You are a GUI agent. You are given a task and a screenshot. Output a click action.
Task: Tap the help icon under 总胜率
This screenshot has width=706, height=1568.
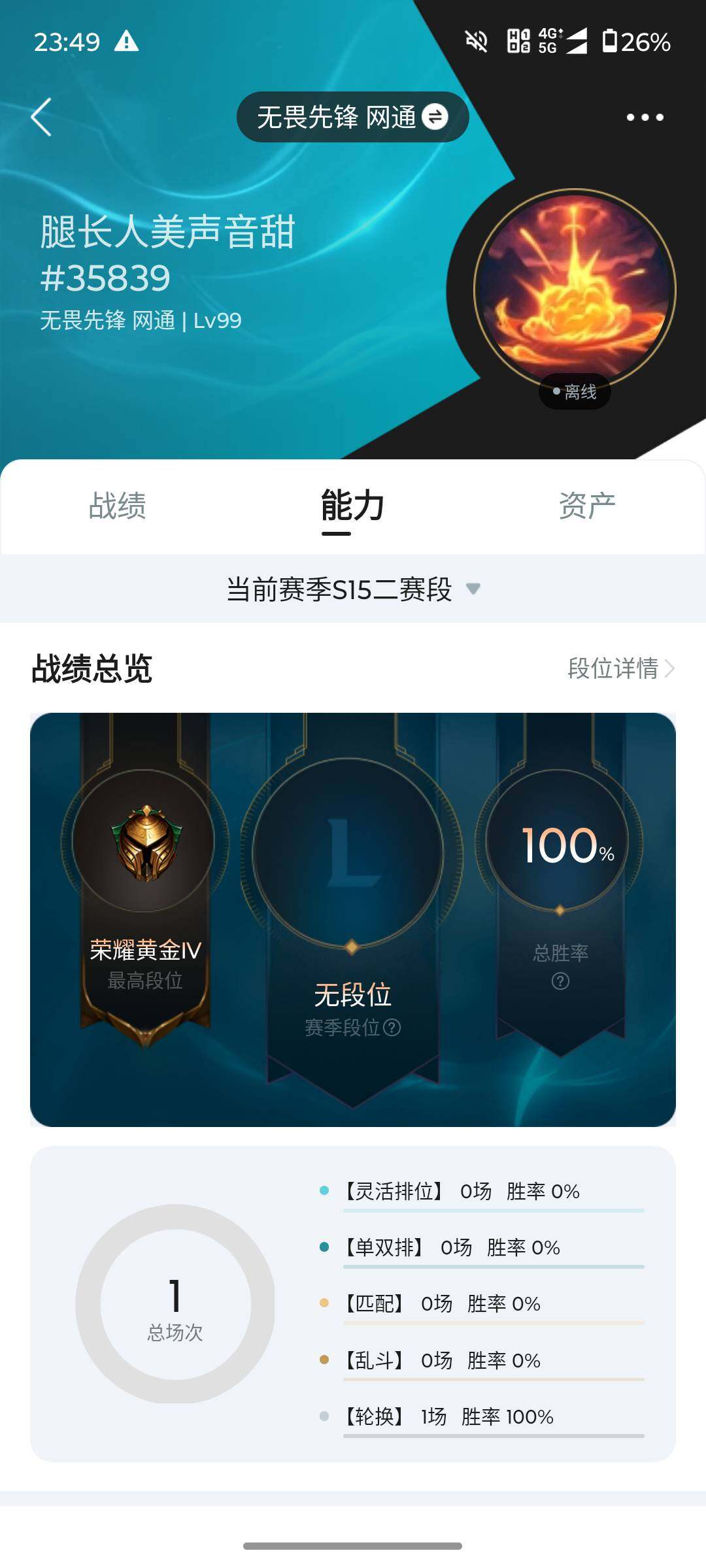pyautogui.click(x=560, y=981)
